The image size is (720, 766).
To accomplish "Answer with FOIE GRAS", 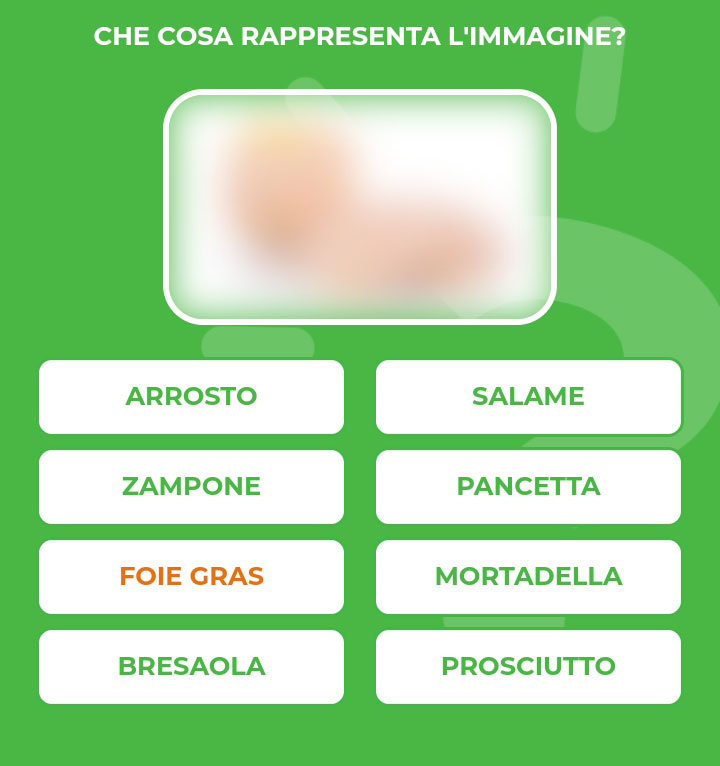I will coord(191,577).
